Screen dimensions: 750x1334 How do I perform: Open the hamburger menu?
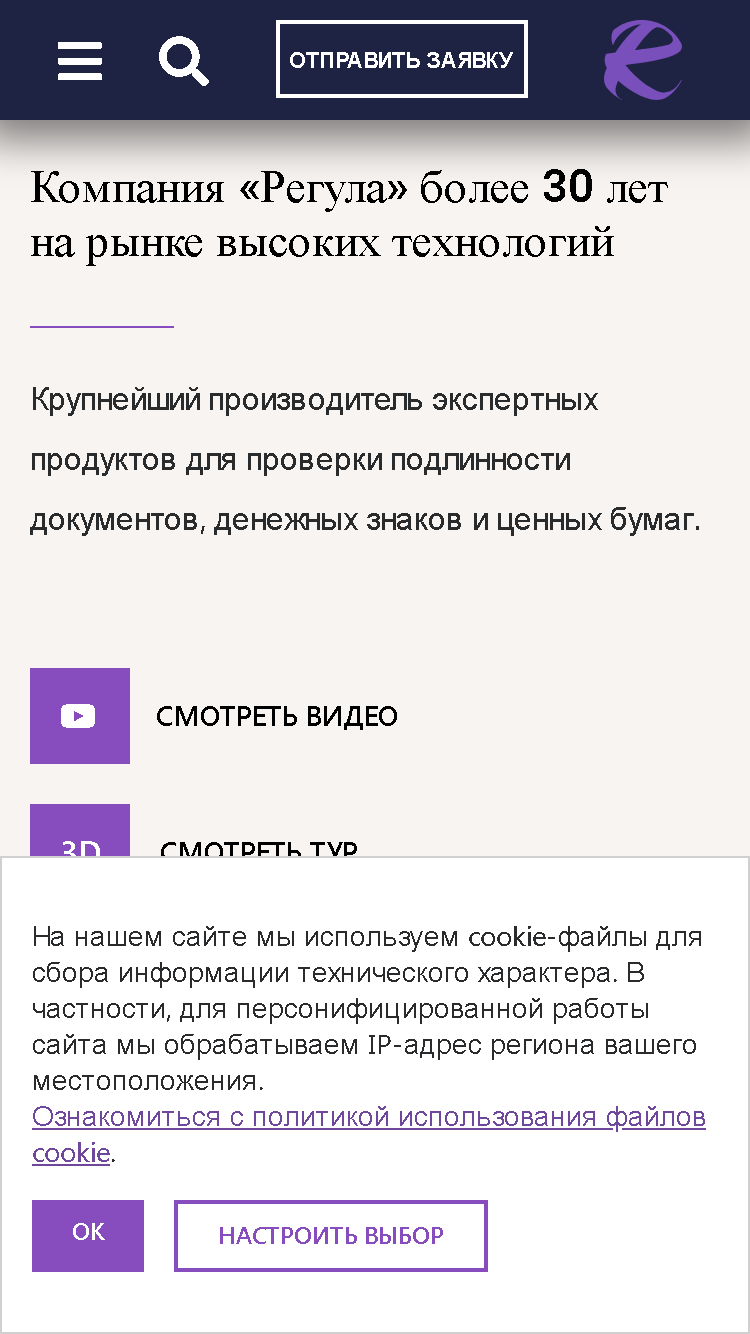[80, 61]
